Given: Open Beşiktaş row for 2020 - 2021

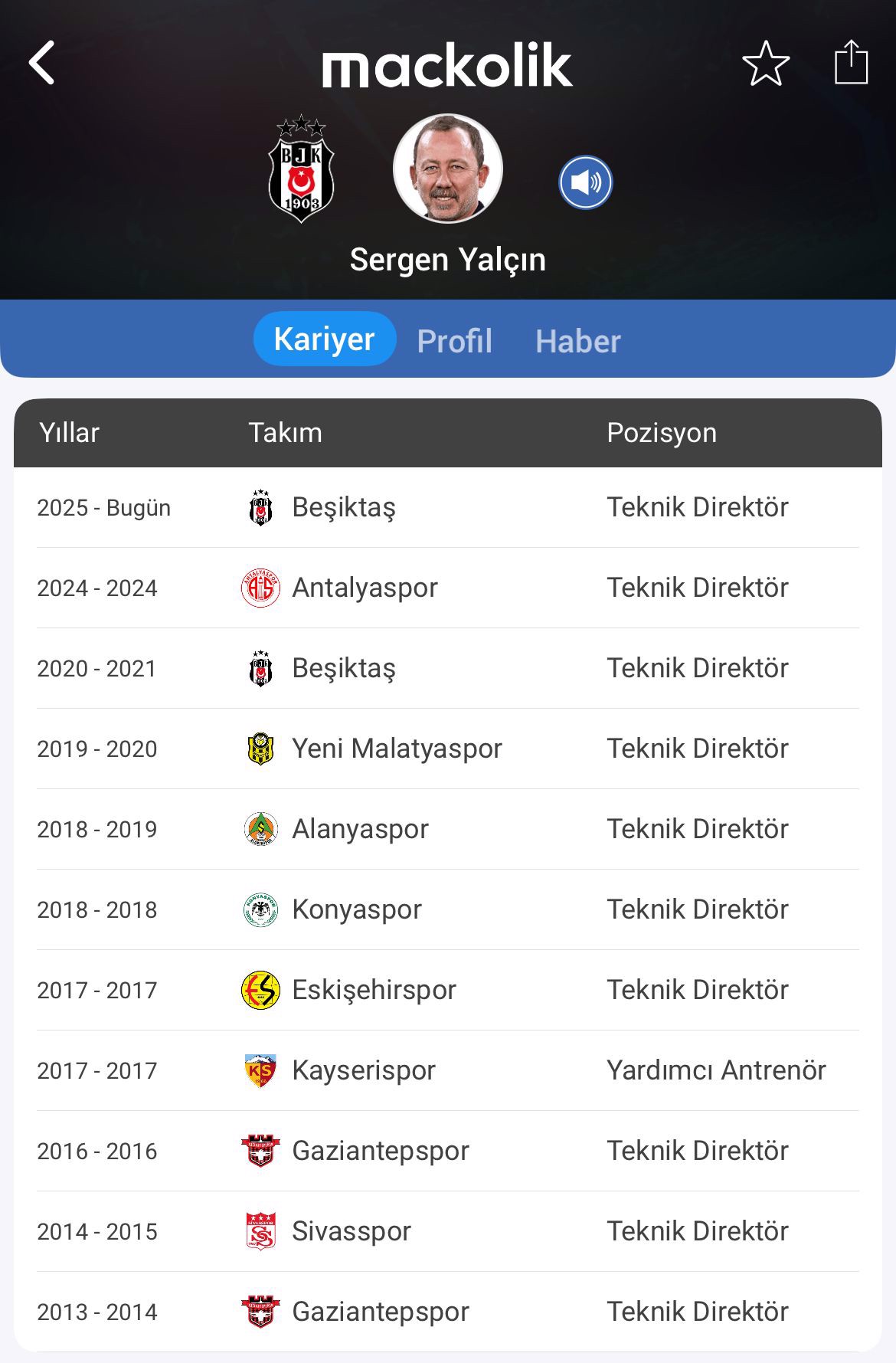Looking at the screenshot, I should (x=447, y=668).
